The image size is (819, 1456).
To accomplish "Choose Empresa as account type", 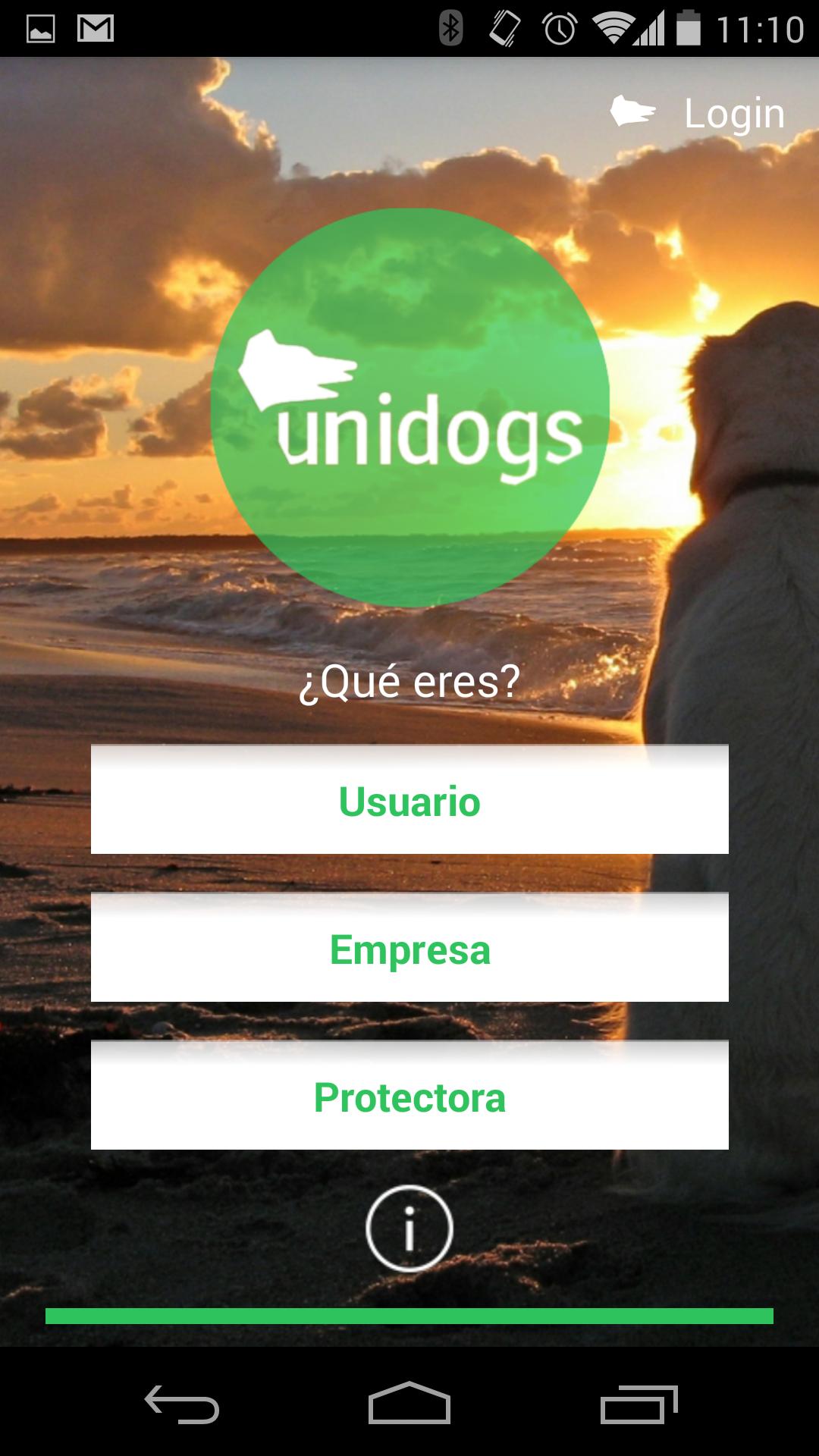I will pyautogui.click(x=409, y=949).
